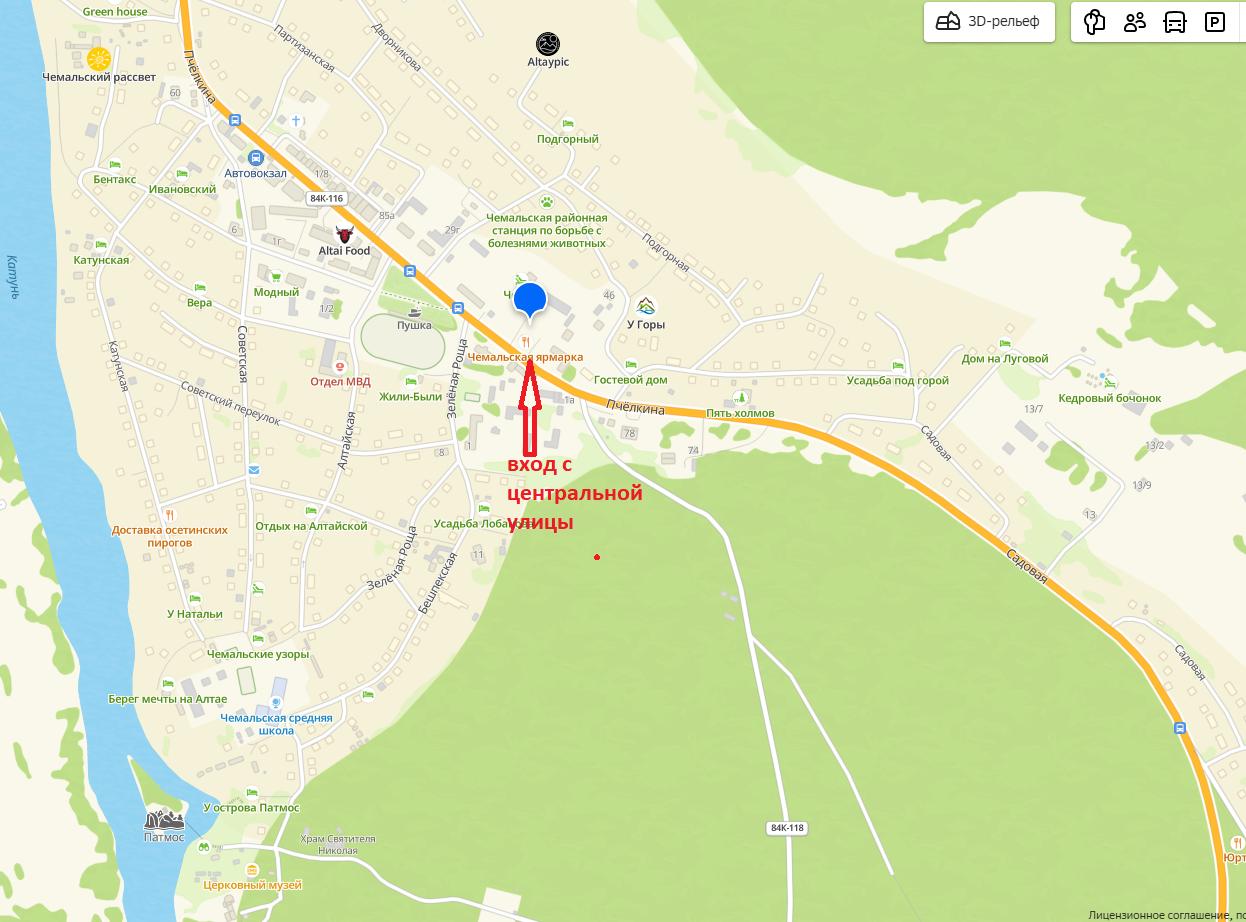This screenshot has height=922, width=1246.
Task: Open the Чемальский рассвет place marker
Action: (x=98, y=58)
